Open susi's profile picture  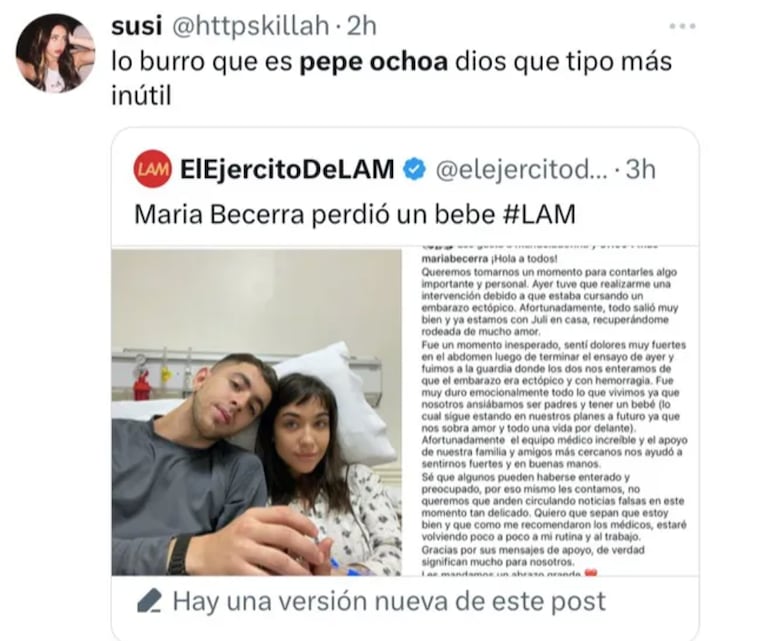[x=54, y=53]
